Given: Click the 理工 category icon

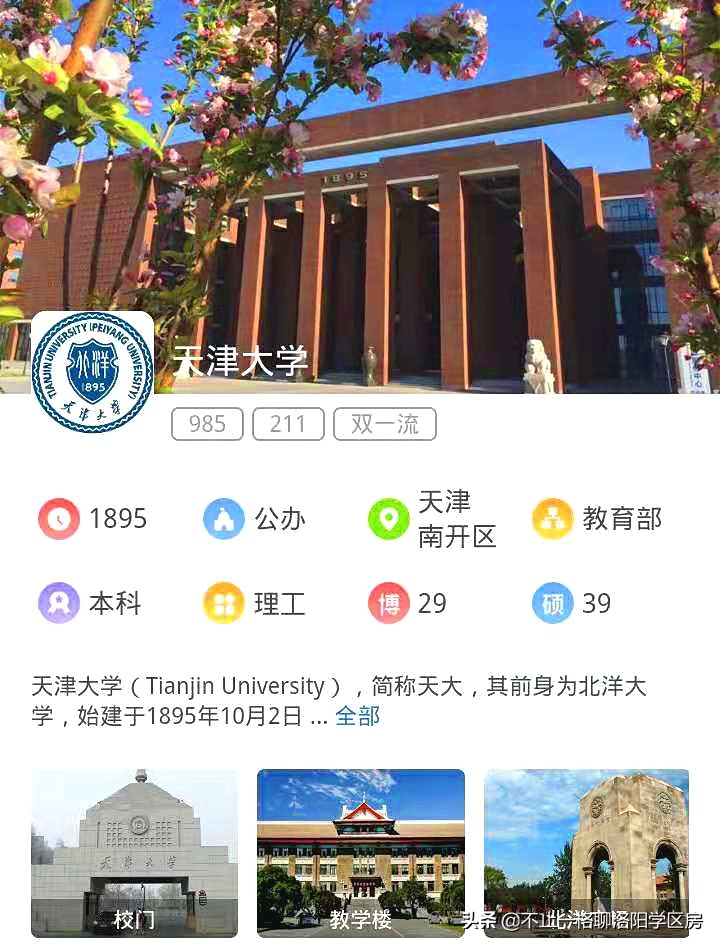Looking at the screenshot, I should (224, 603).
